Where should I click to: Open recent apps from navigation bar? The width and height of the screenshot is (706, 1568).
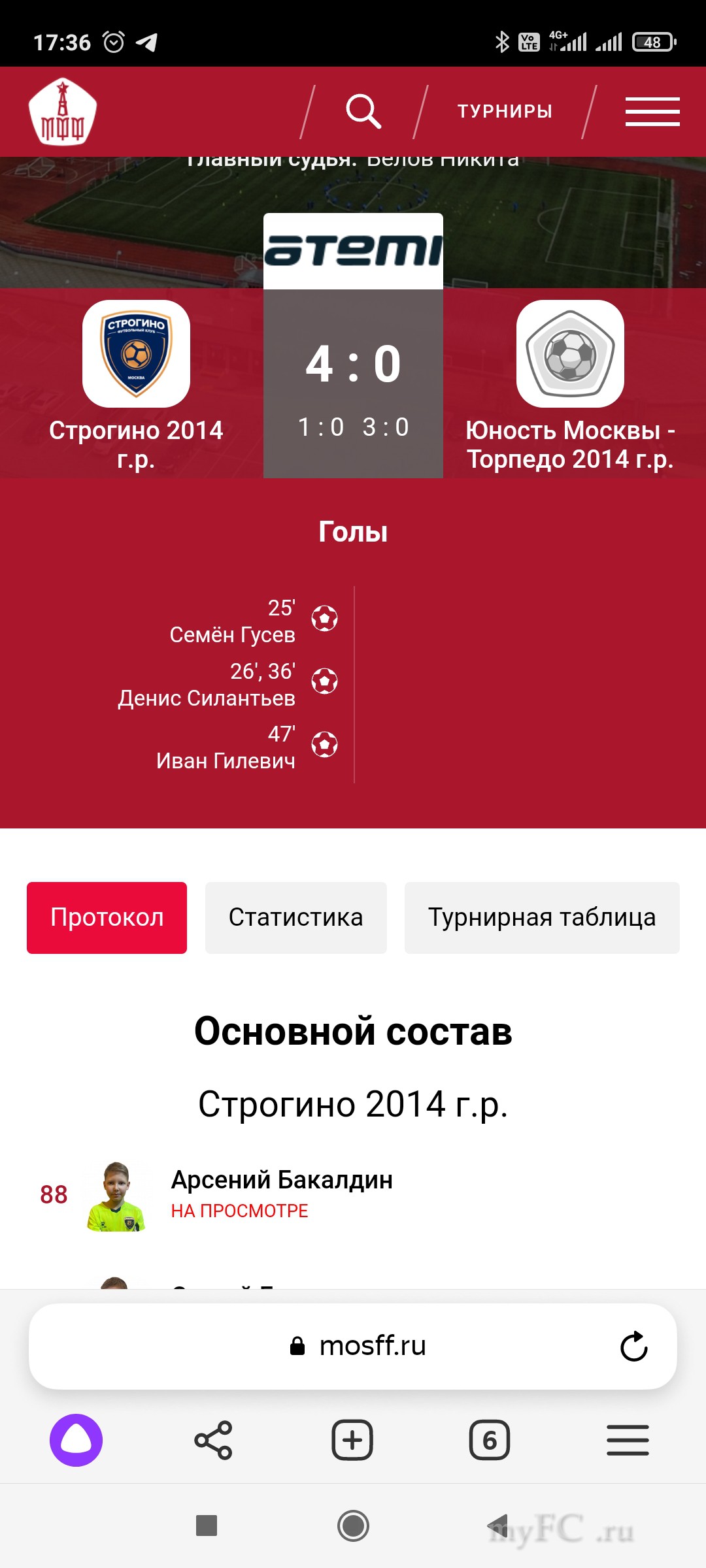click(x=207, y=1526)
